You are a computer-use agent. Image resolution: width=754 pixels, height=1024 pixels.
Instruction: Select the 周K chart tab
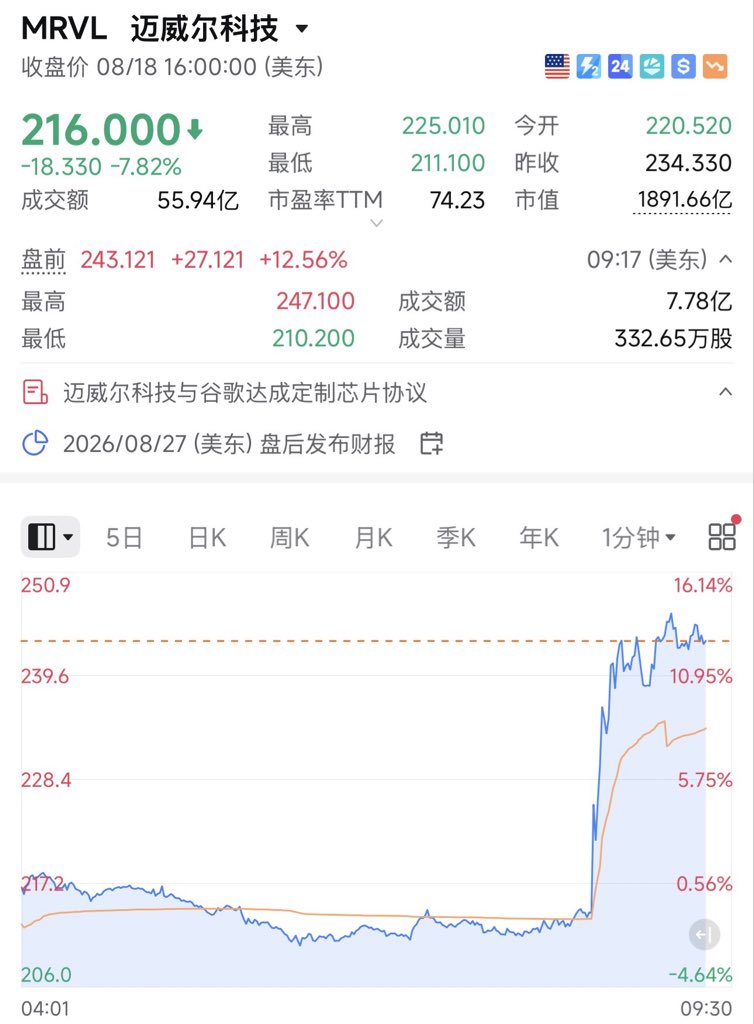coord(289,537)
